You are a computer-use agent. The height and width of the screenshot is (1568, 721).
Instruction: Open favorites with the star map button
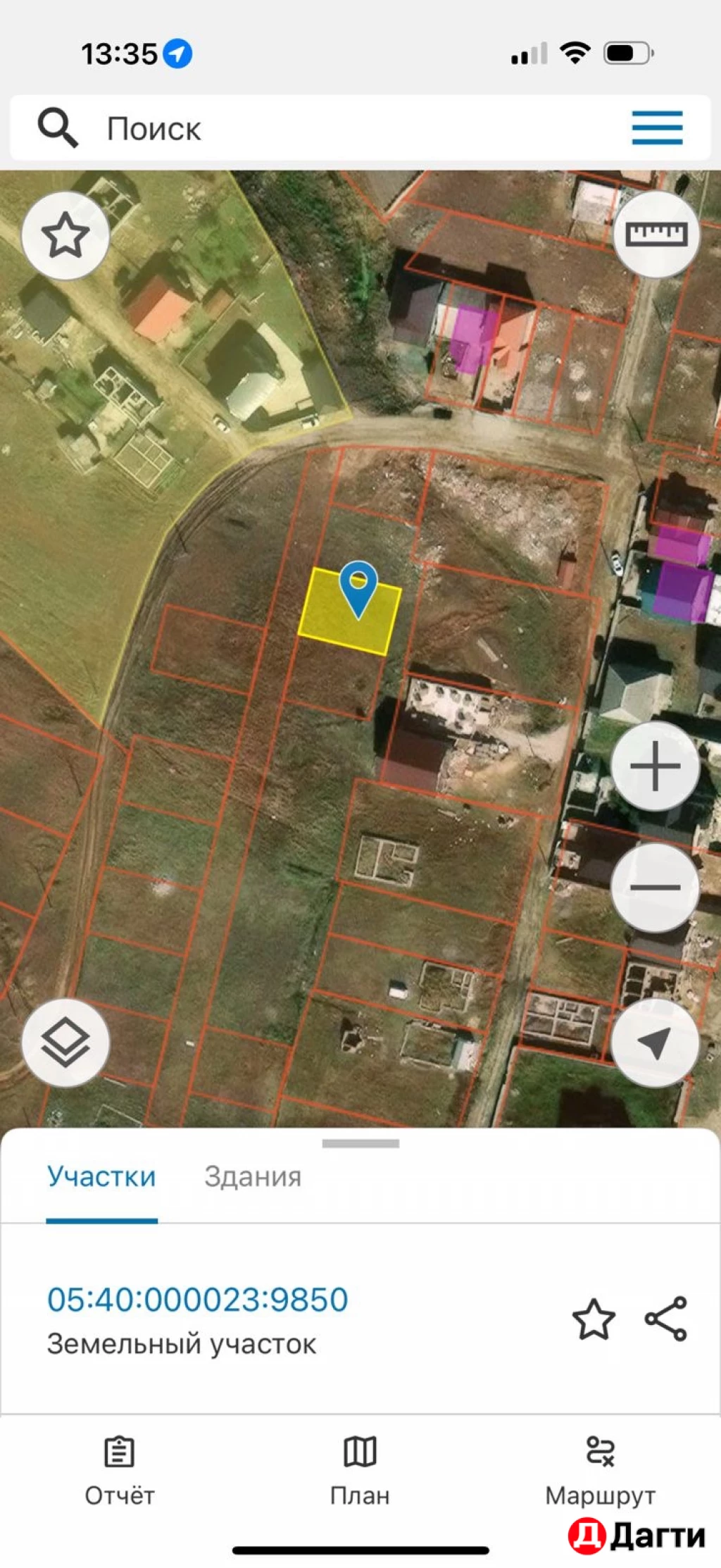[65, 235]
